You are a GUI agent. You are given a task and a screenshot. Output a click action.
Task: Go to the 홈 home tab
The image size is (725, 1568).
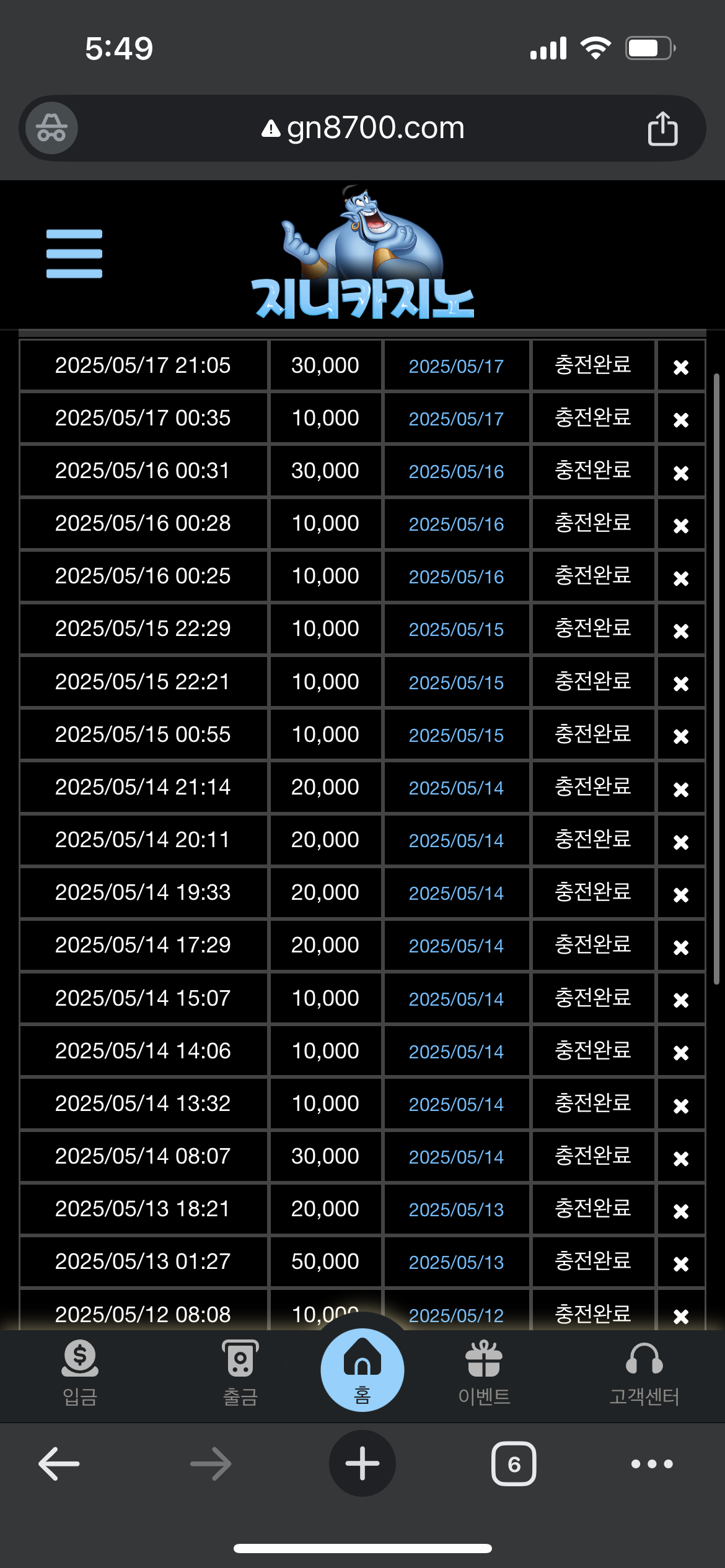coord(362,1370)
